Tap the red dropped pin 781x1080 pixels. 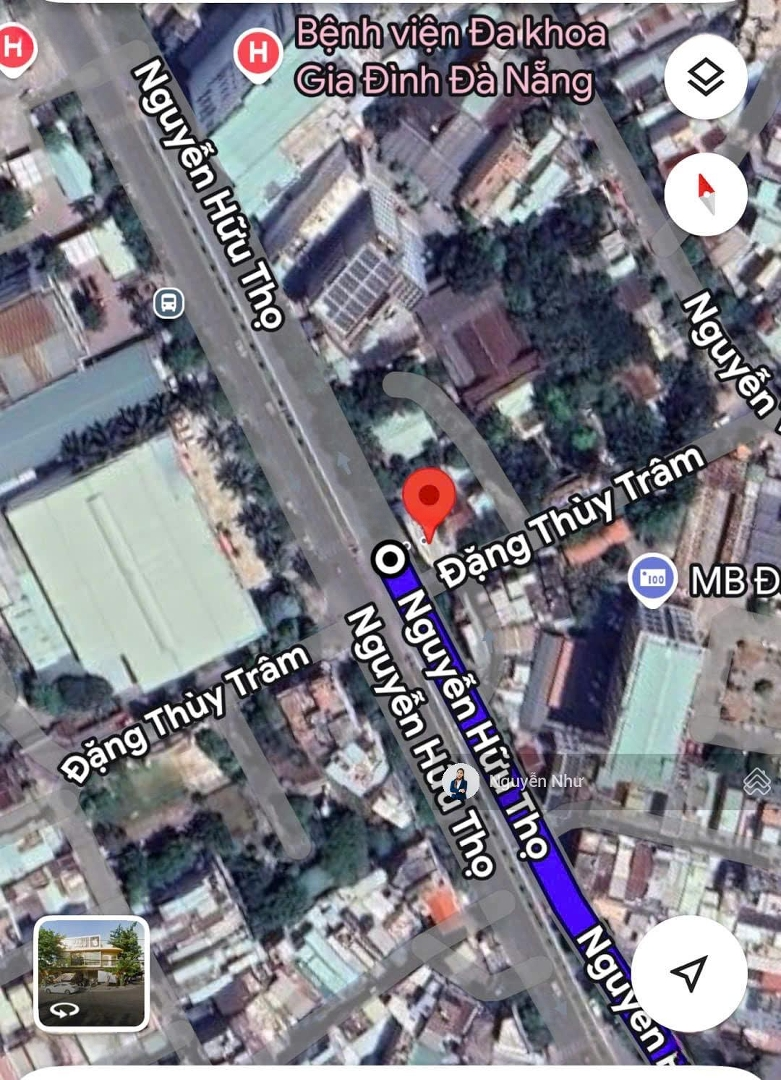[429, 499]
